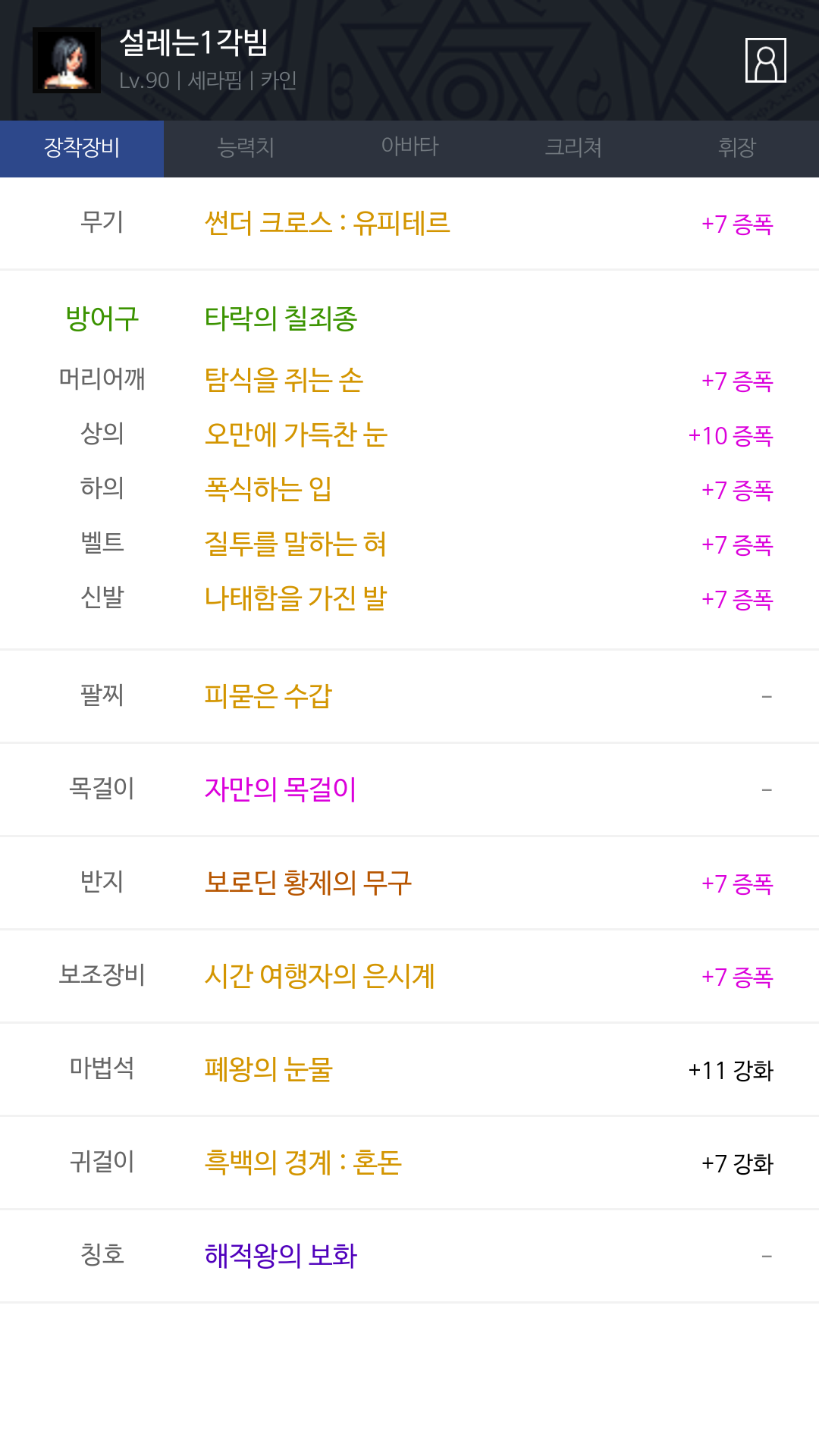Open armor item 오만에 가득찬 눈

pyautogui.click(x=296, y=435)
